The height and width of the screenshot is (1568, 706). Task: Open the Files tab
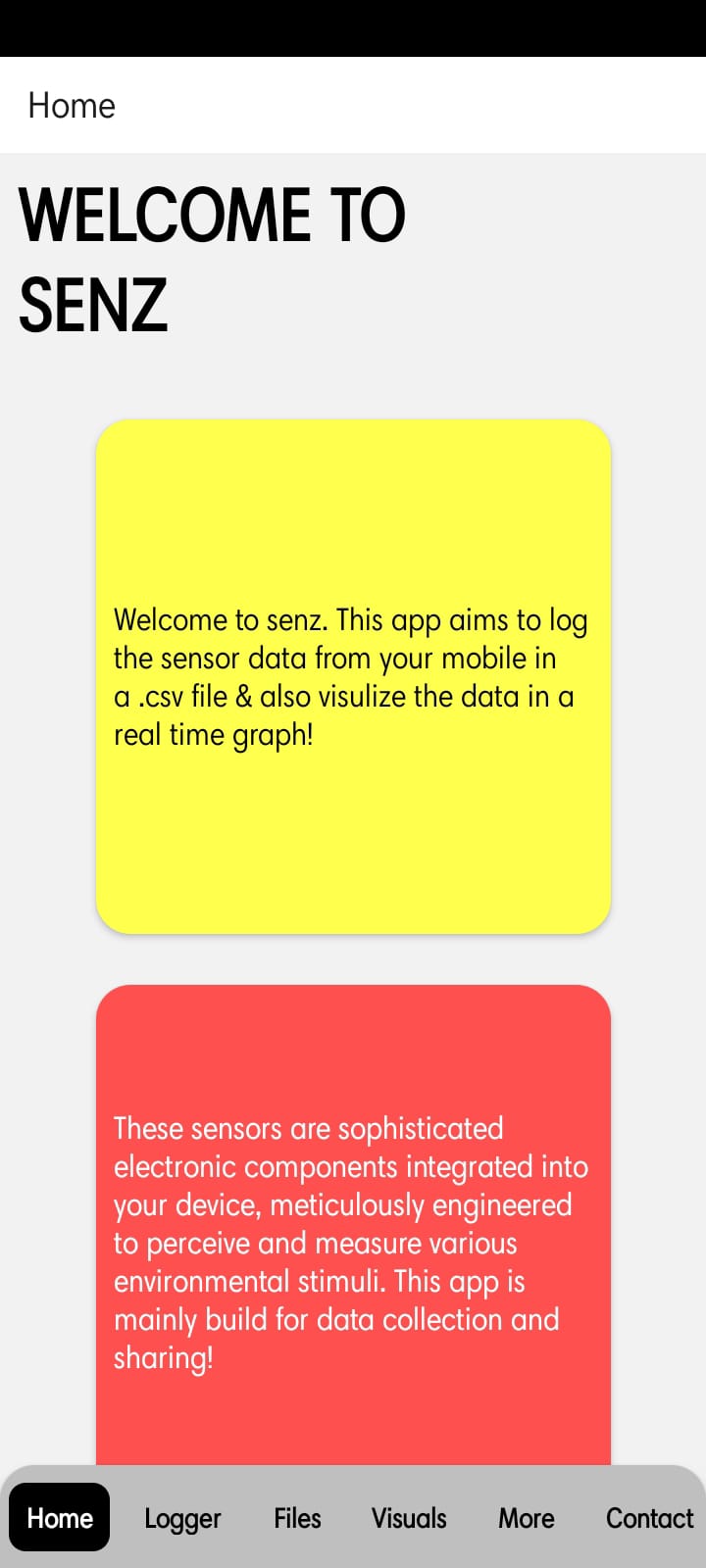pyautogui.click(x=297, y=1518)
